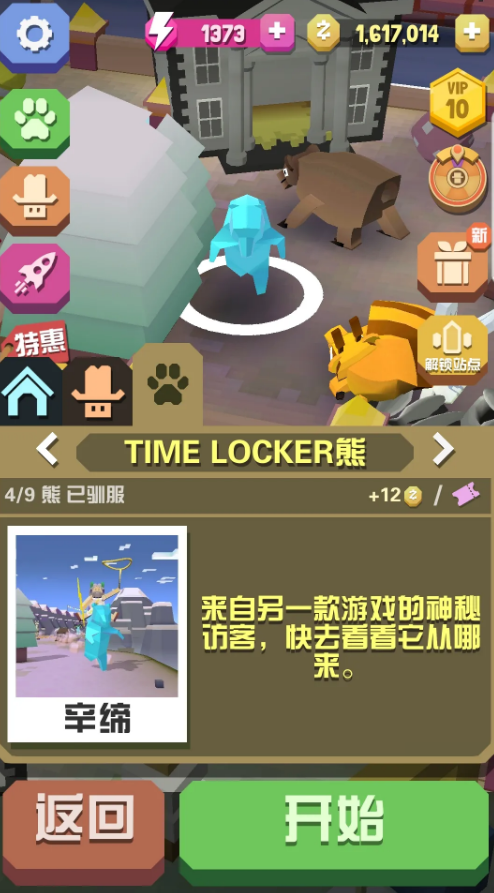Go to the next animal with right arrow
Viewport: 494px width, 893px height.
coord(443,450)
